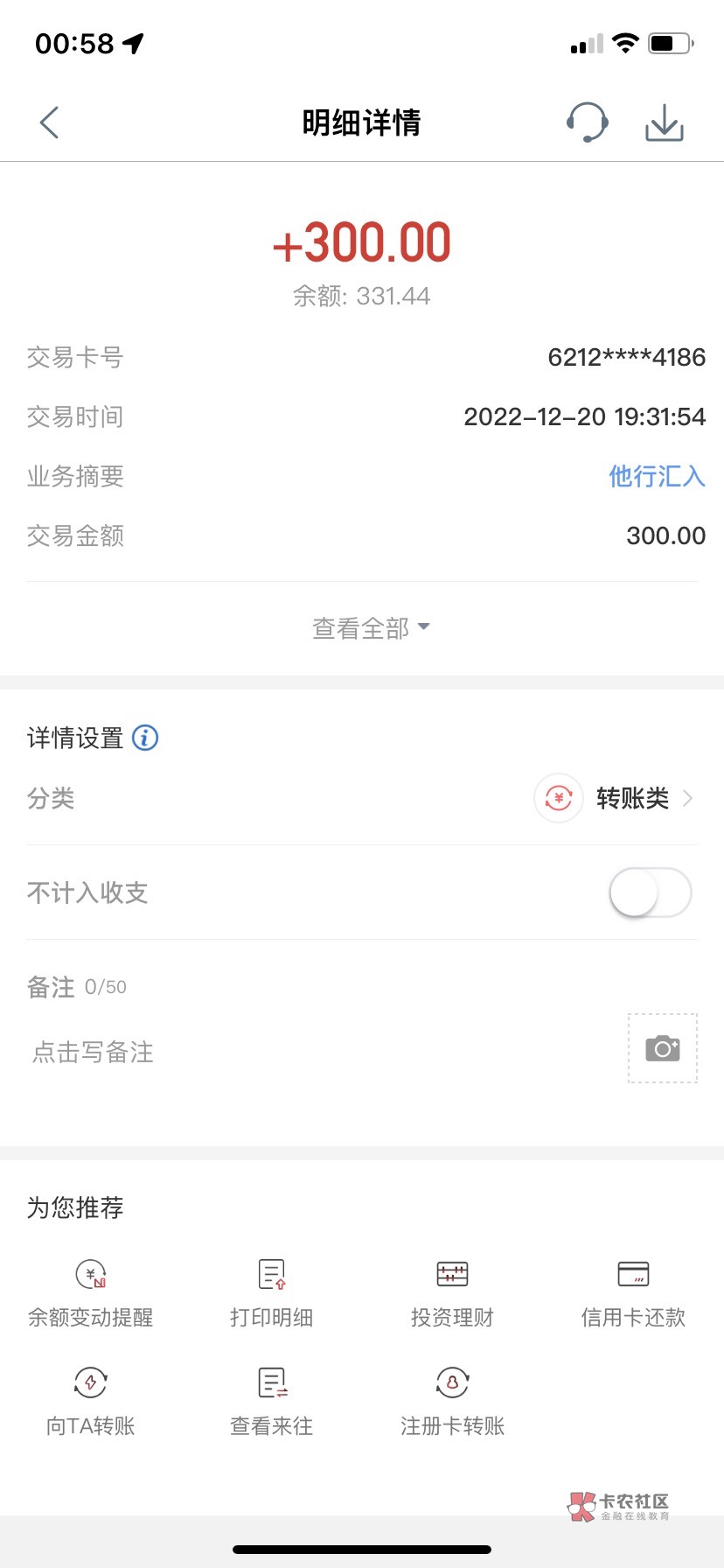Tap the 他行汇入 summary link
The width and height of the screenshot is (724, 1568).
point(657,476)
